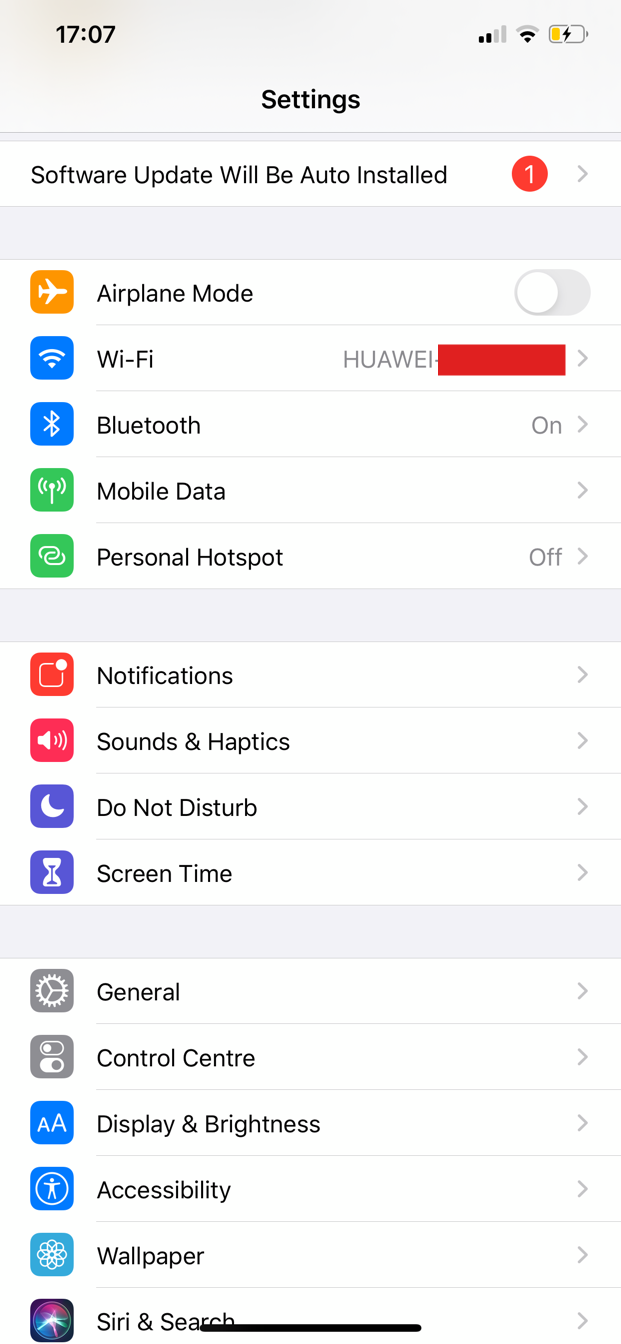Open Personal Hotspot settings

(x=310, y=557)
